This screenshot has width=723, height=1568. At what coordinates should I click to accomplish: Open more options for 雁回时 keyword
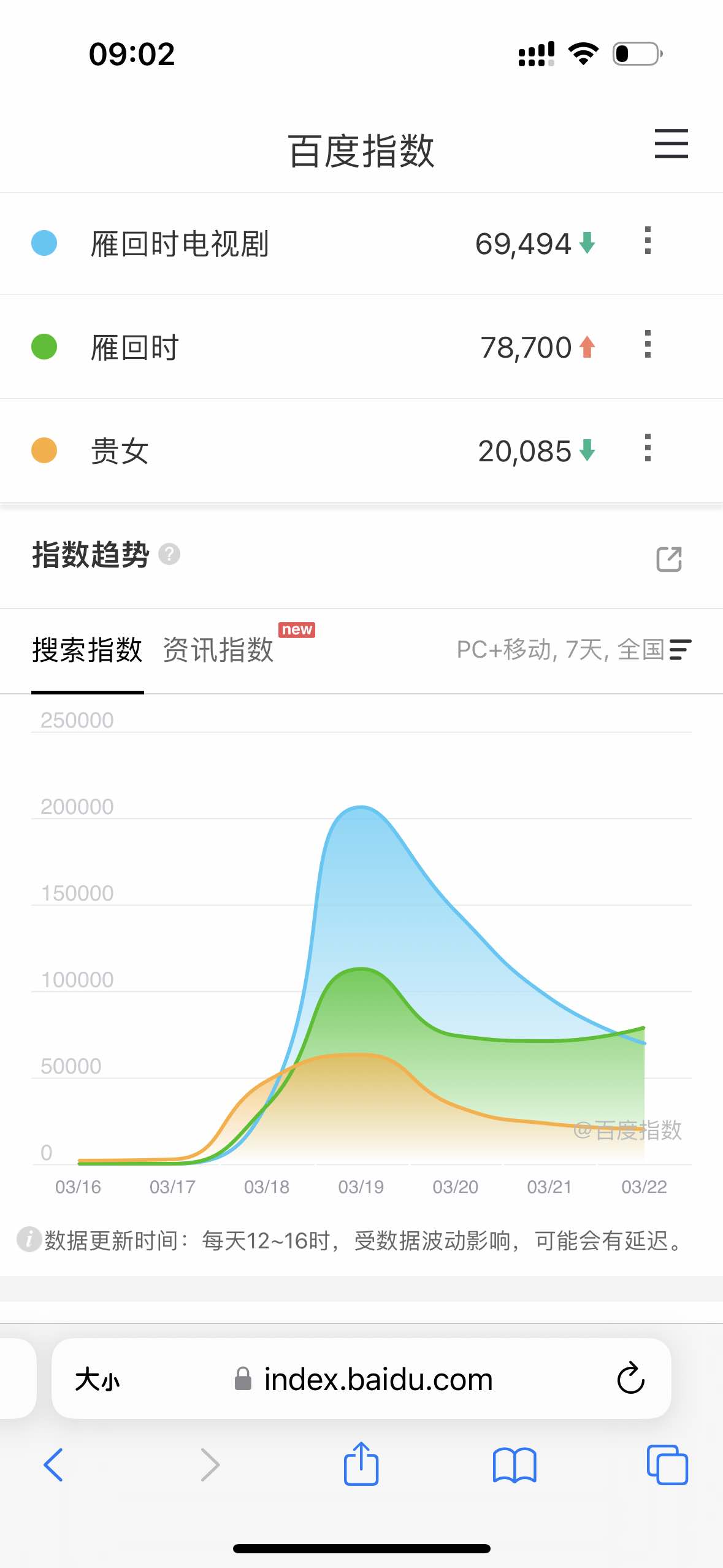click(x=648, y=345)
